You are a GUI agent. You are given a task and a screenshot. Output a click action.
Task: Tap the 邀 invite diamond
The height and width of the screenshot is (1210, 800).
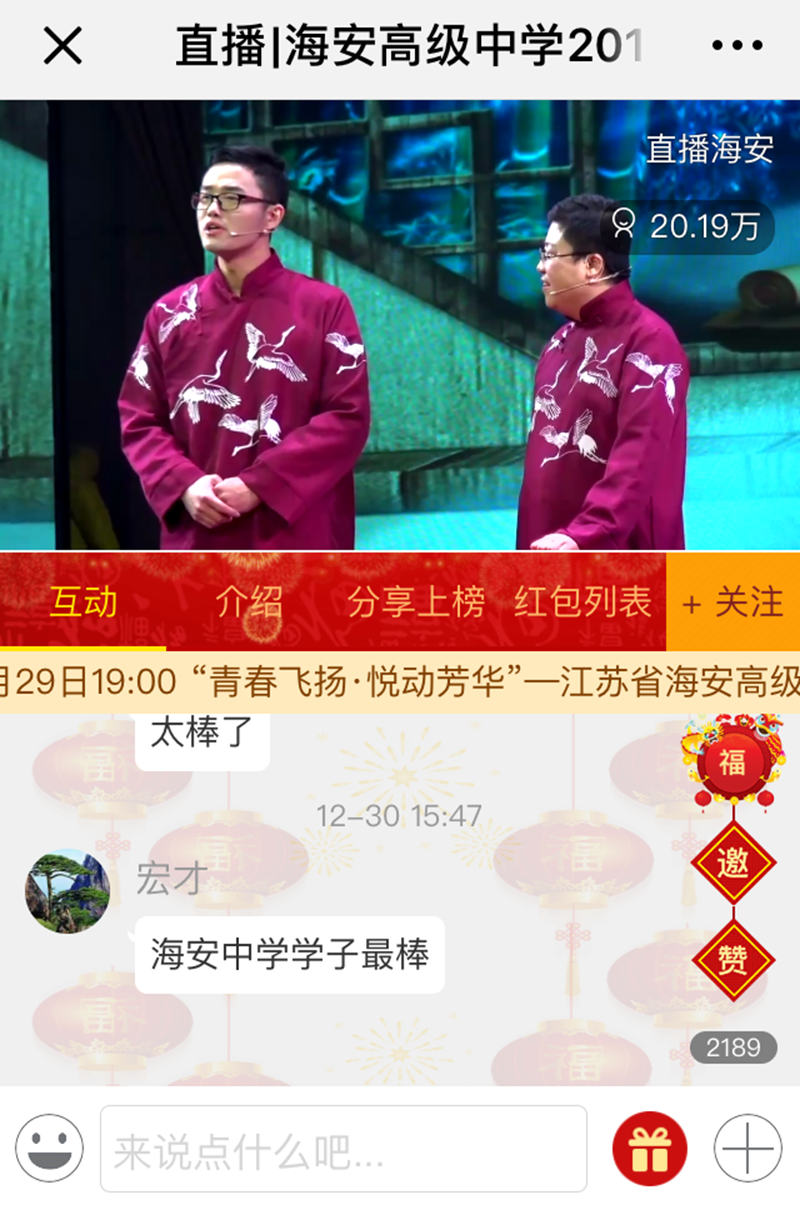(x=733, y=863)
